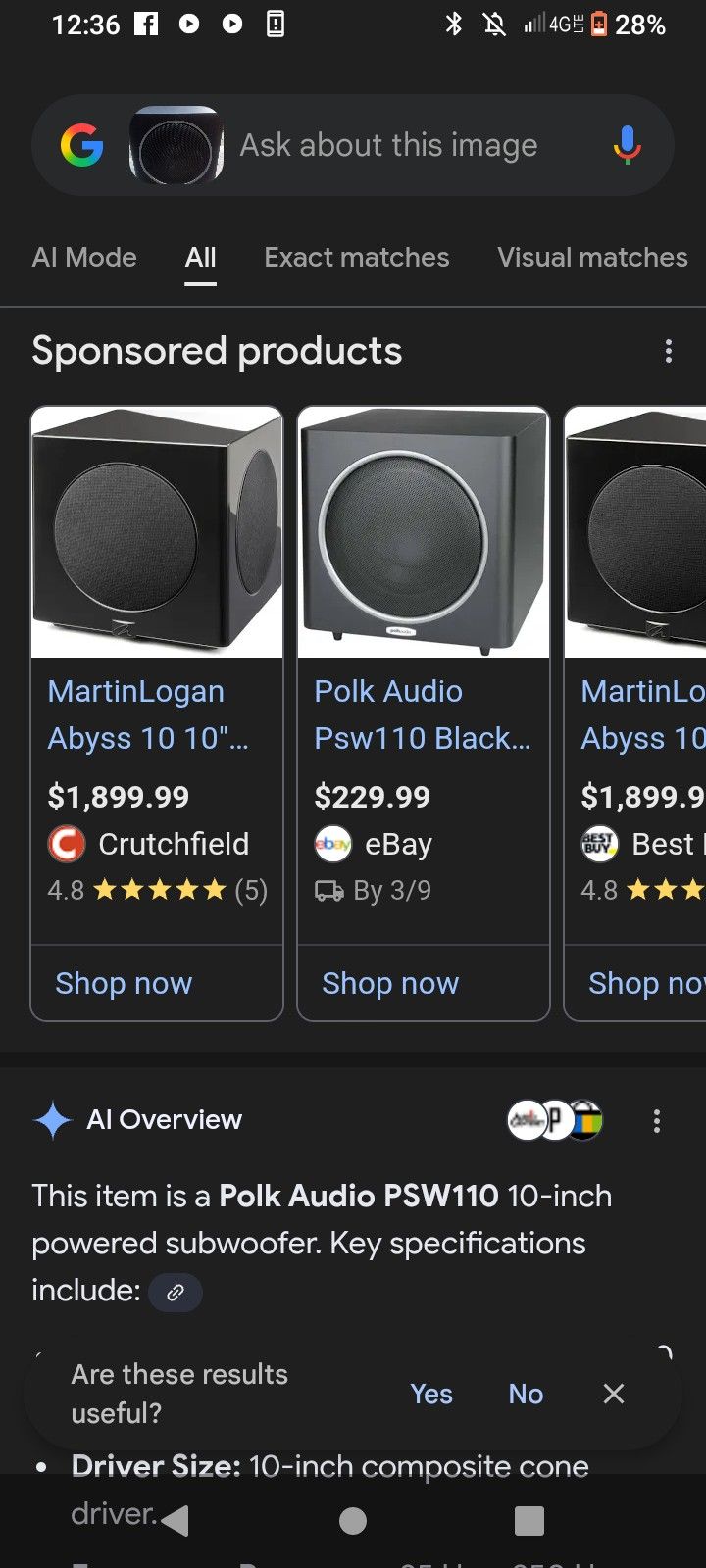Image resolution: width=706 pixels, height=1568 pixels.
Task: Shop now for the eBay Polk Audio subwoofer
Action: 390,983
